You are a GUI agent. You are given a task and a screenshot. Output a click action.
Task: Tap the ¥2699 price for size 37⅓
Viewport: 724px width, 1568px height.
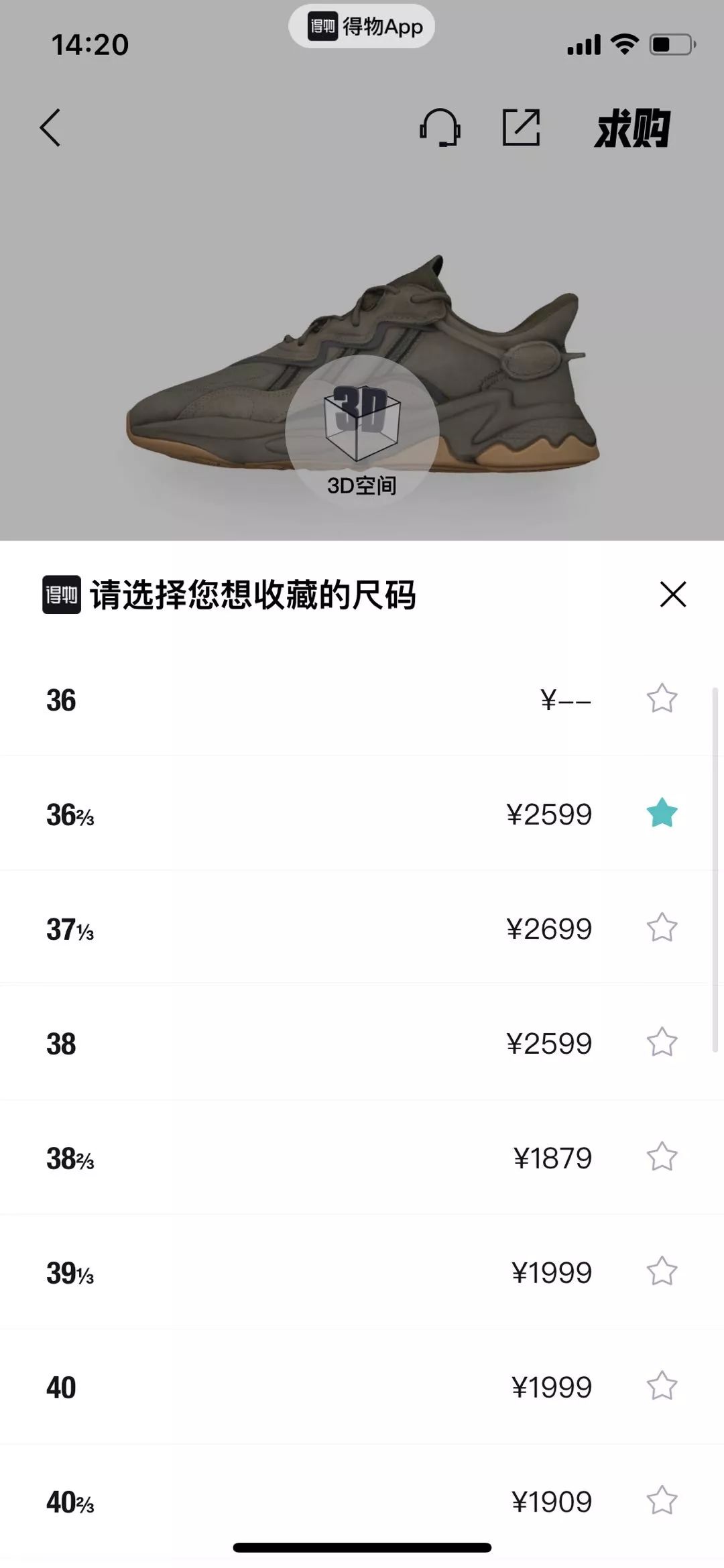tap(548, 928)
